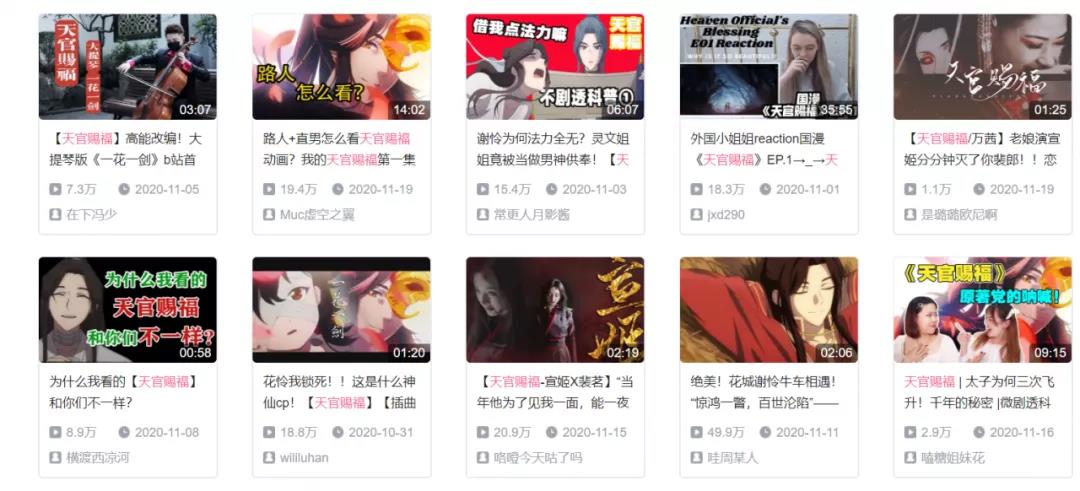Open the 绝美！花城谢怜牛车相遇 video

(768, 310)
